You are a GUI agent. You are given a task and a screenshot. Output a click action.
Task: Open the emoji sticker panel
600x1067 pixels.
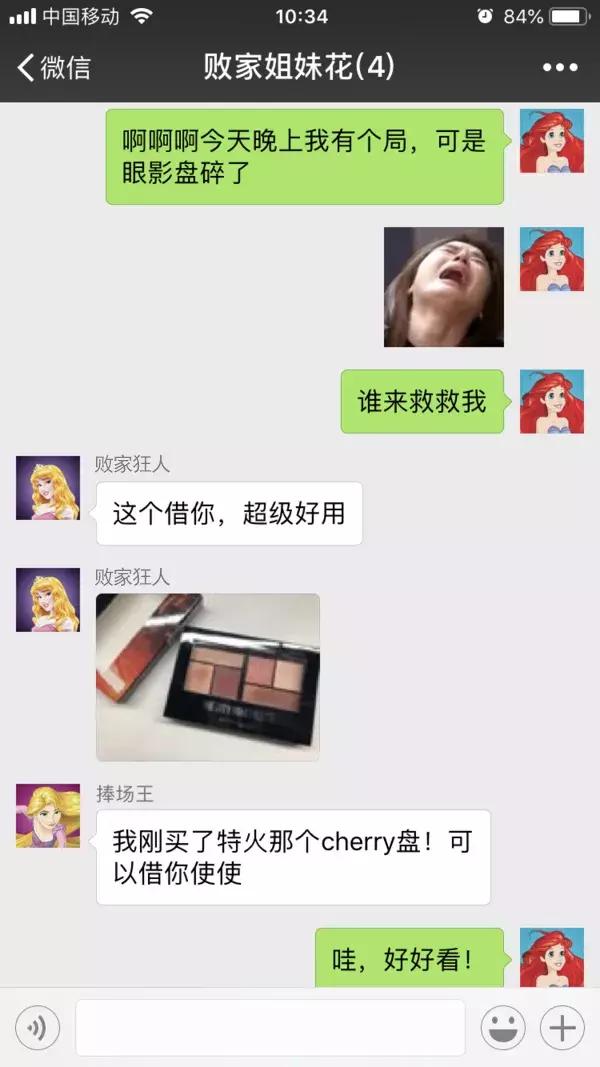[503, 1027]
